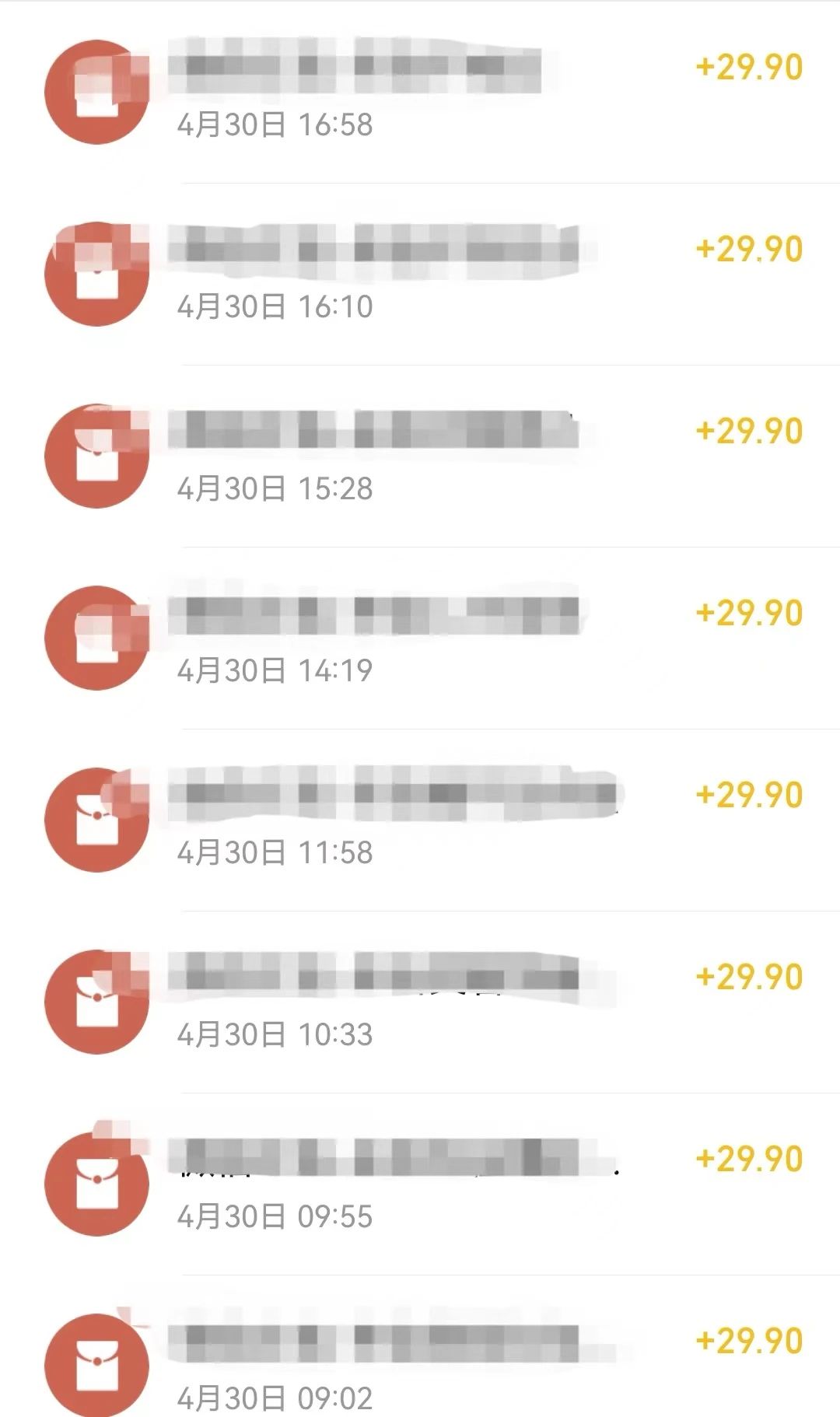This screenshot has width=840, height=1417.
Task: View the 4月30日 09:02 transaction entry
Action: pyautogui.click(x=420, y=1366)
